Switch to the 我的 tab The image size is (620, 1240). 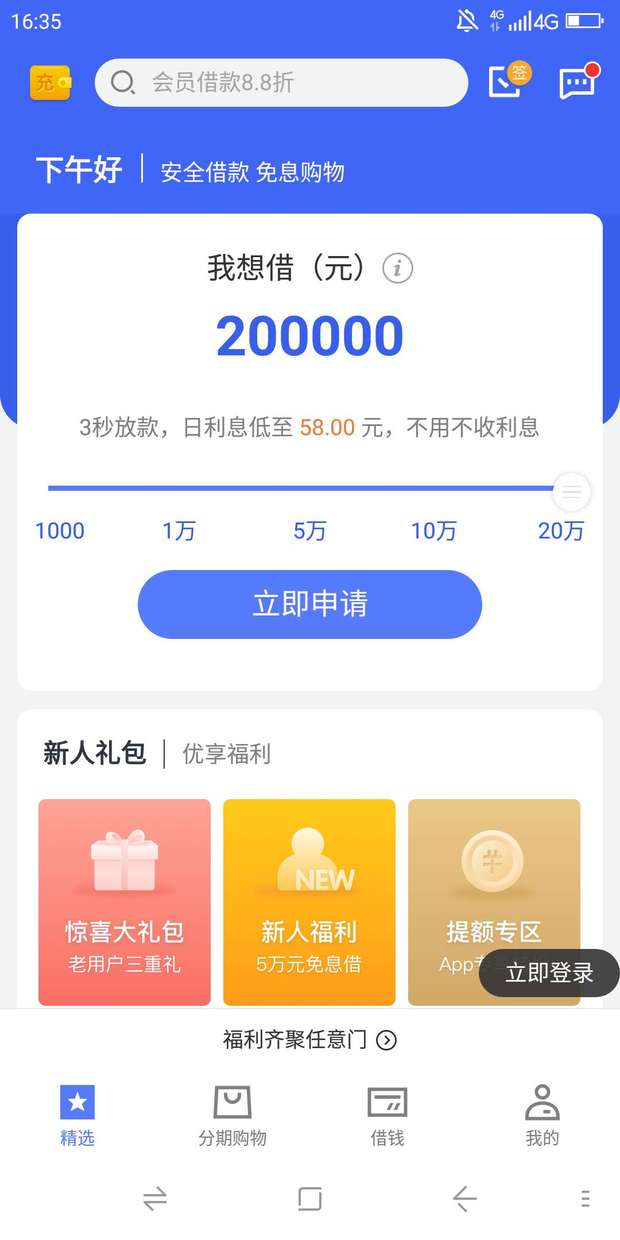point(542,1116)
